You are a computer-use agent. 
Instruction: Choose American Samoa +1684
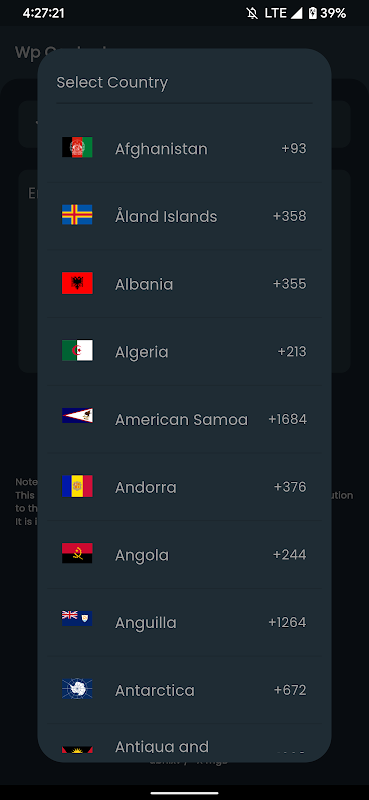pyautogui.click(x=184, y=419)
